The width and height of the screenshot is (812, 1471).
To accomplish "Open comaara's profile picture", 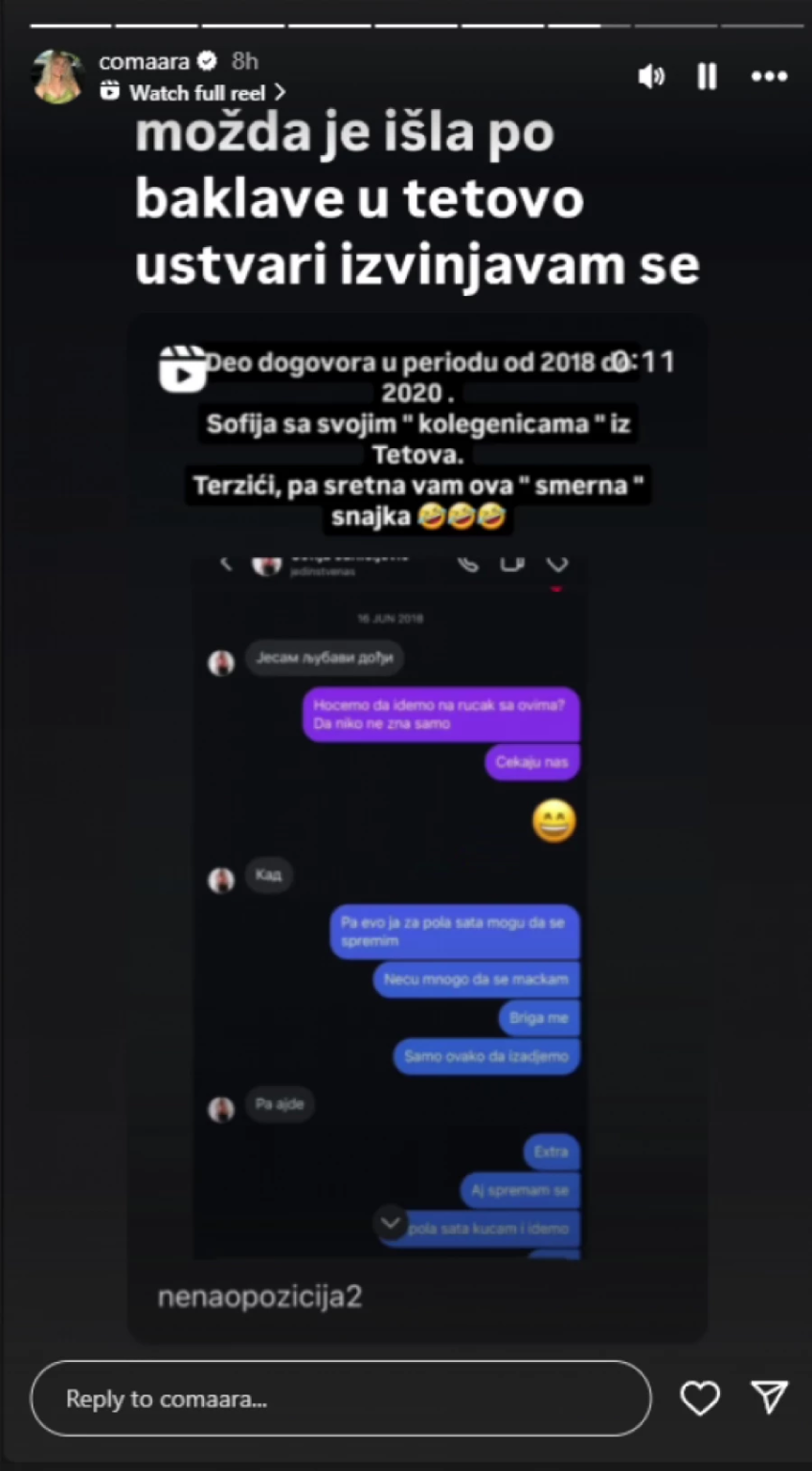I will tap(58, 77).
